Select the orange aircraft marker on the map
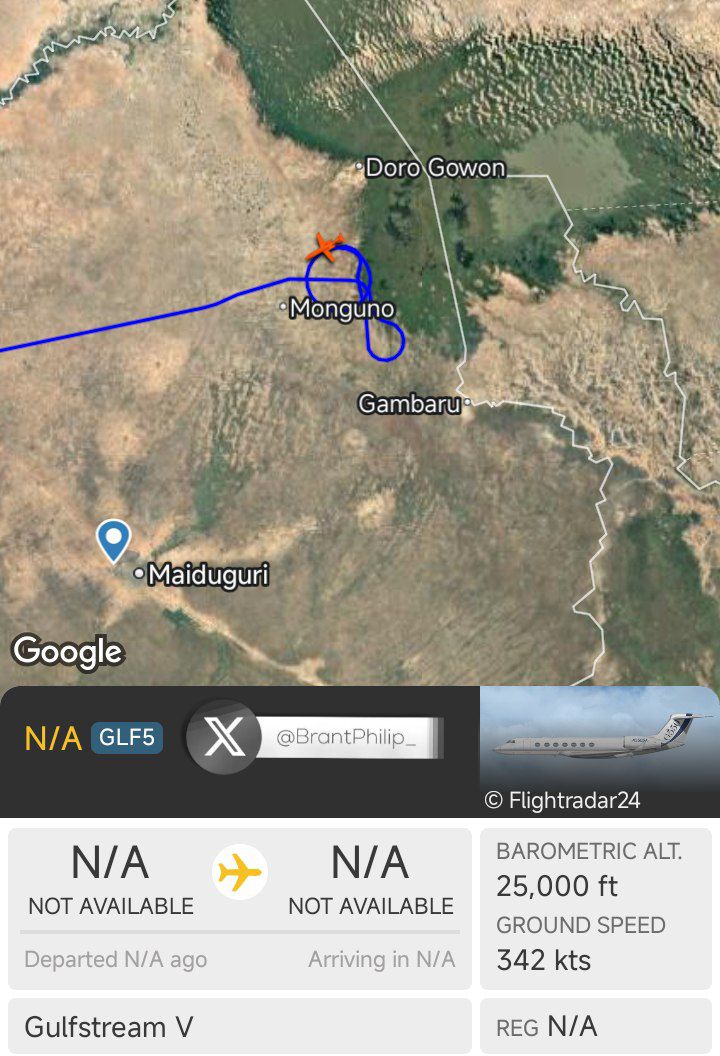The height and width of the screenshot is (1056, 720). click(x=326, y=245)
